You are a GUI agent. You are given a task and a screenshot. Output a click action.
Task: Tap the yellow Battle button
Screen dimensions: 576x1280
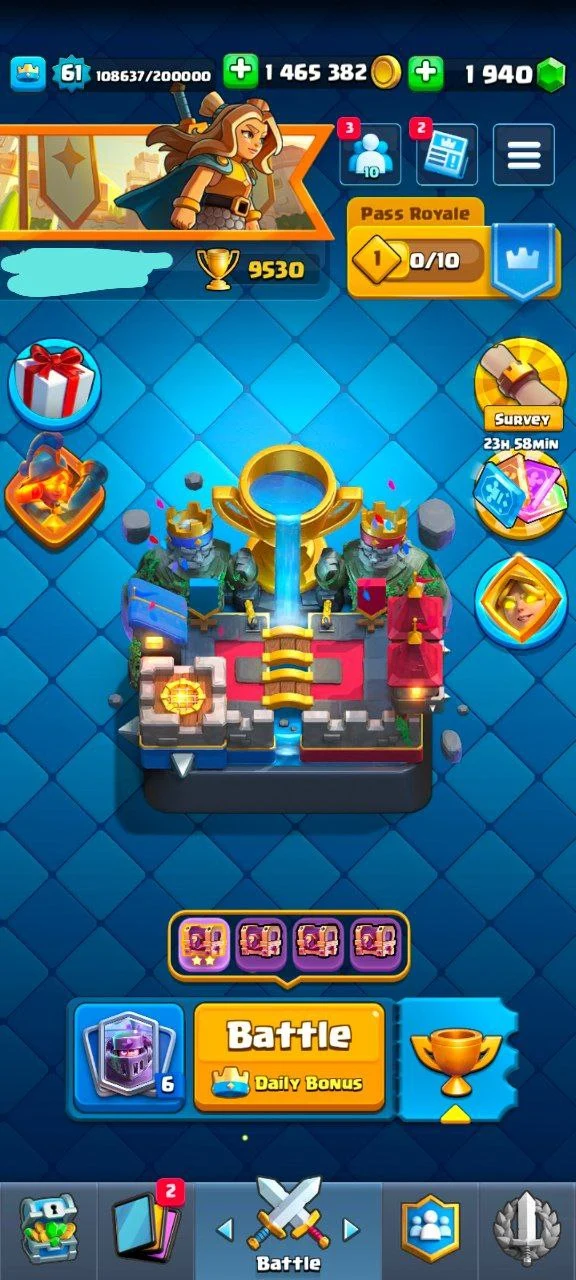click(x=289, y=1057)
